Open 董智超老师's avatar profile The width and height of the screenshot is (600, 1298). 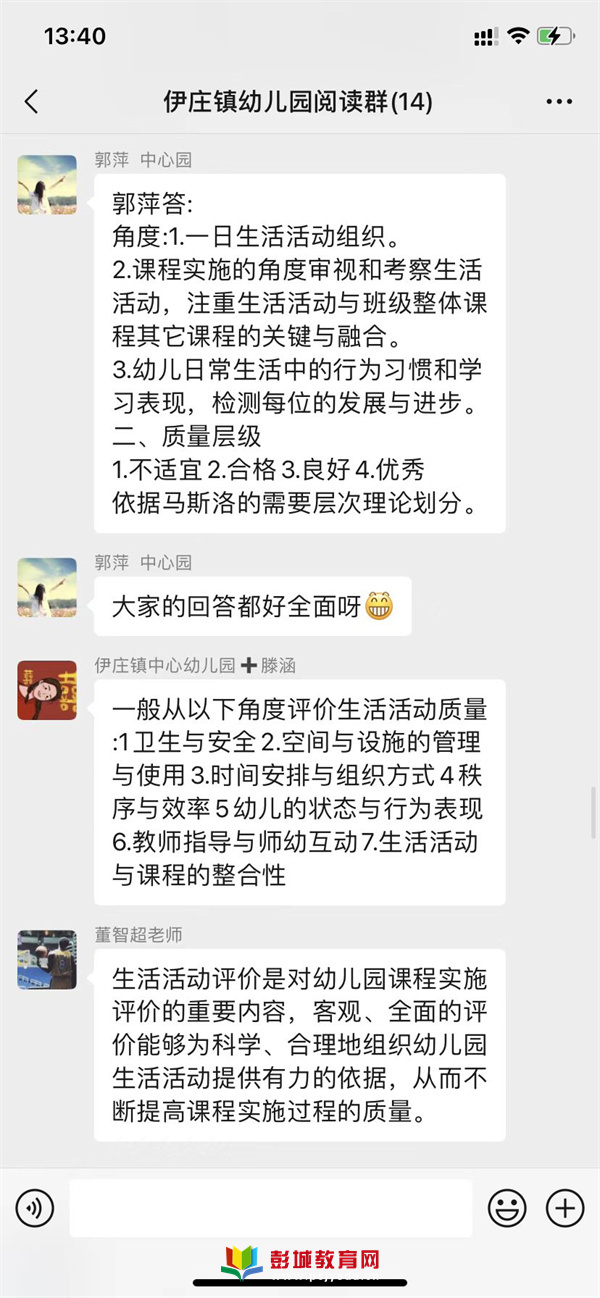pos(47,959)
